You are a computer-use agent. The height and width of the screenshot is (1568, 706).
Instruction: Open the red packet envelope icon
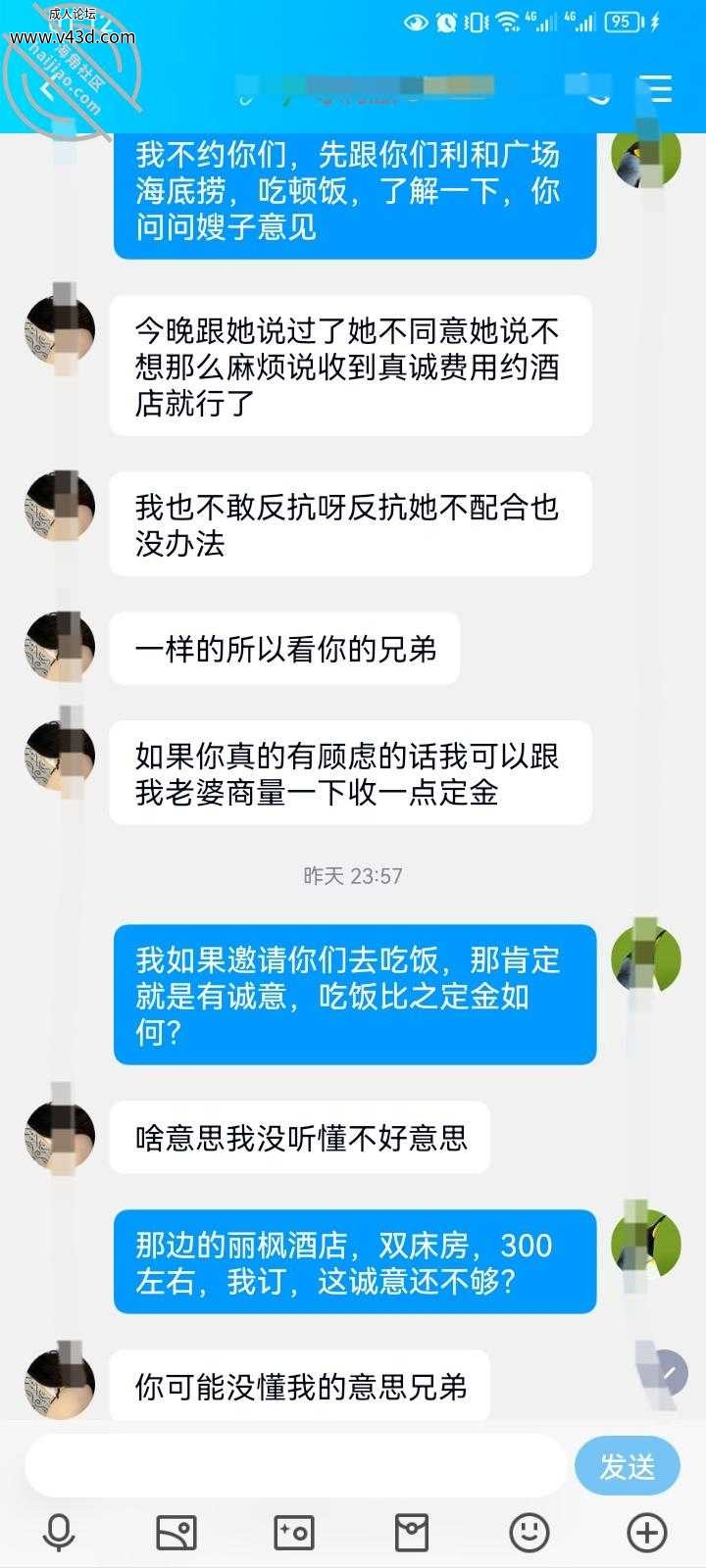pyautogui.click(x=412, y=1532)
